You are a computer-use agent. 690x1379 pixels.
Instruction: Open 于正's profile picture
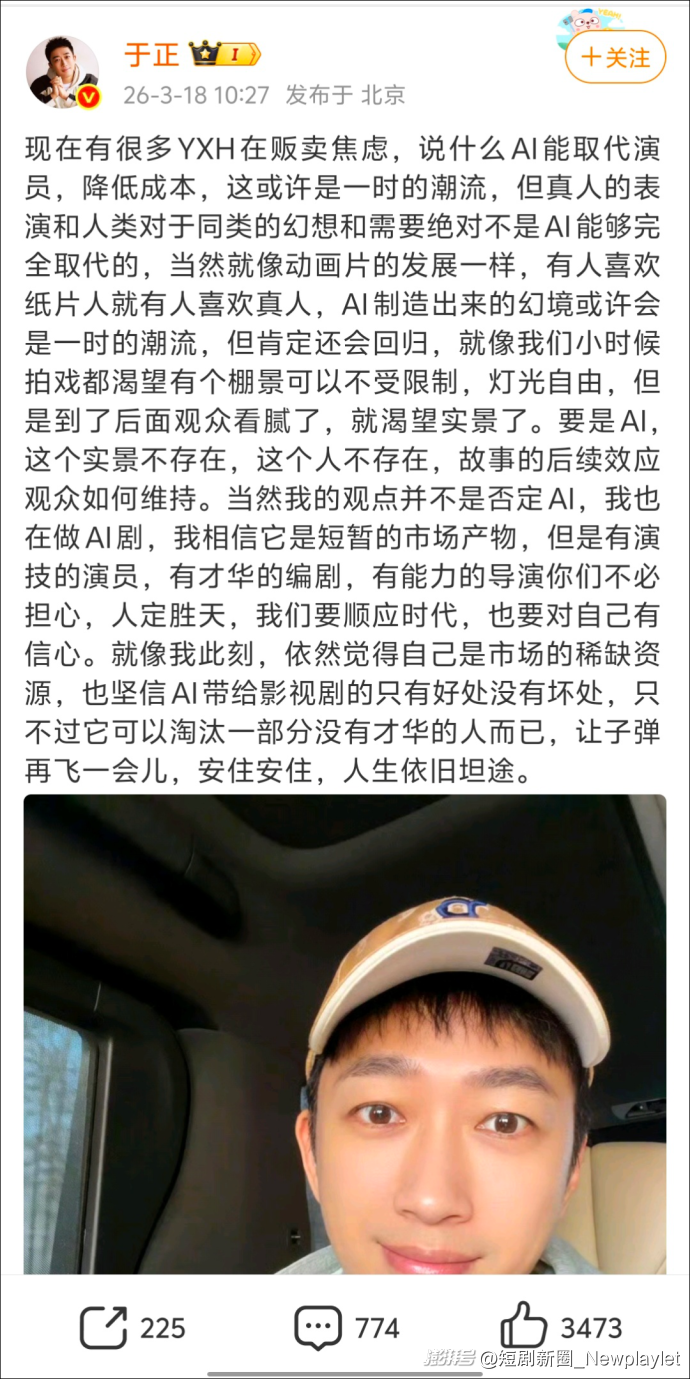tap(62, 71)
